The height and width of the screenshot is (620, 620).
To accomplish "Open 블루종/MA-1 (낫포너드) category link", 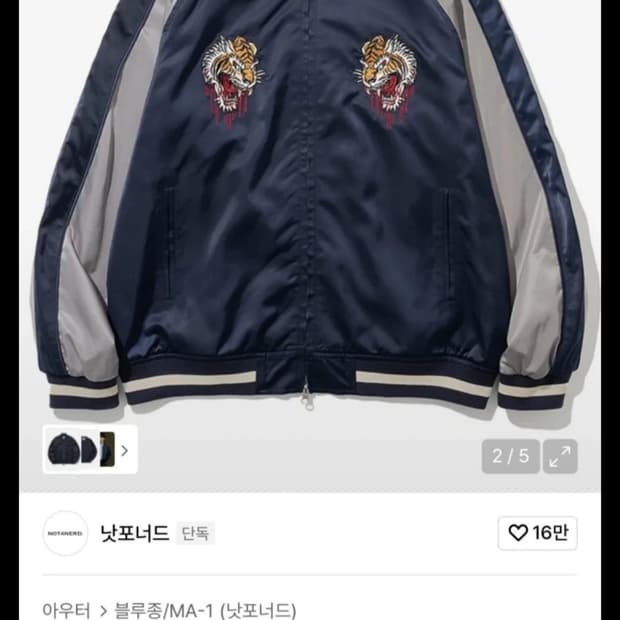I will pos(205,611).
